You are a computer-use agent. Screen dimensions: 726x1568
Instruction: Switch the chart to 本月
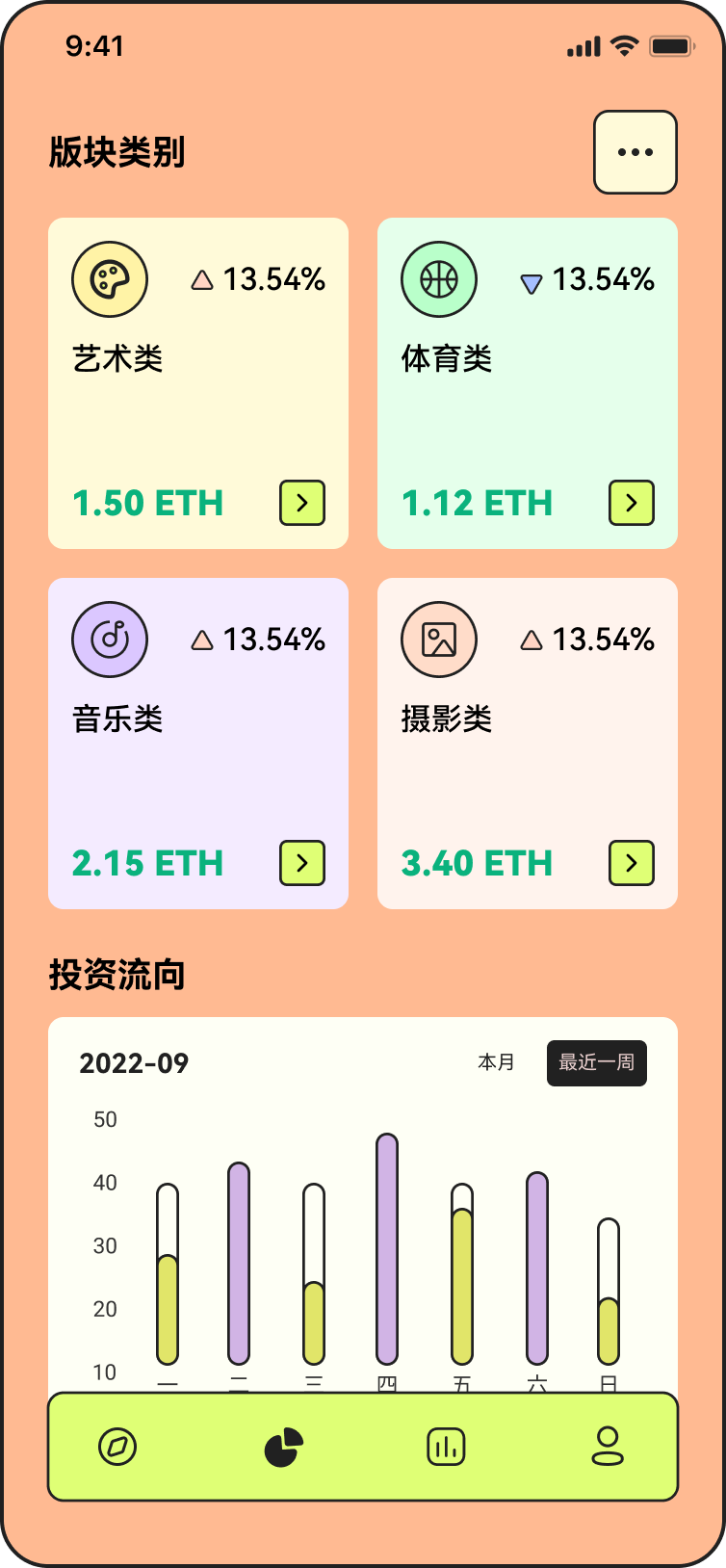[x=497, y=1062]
